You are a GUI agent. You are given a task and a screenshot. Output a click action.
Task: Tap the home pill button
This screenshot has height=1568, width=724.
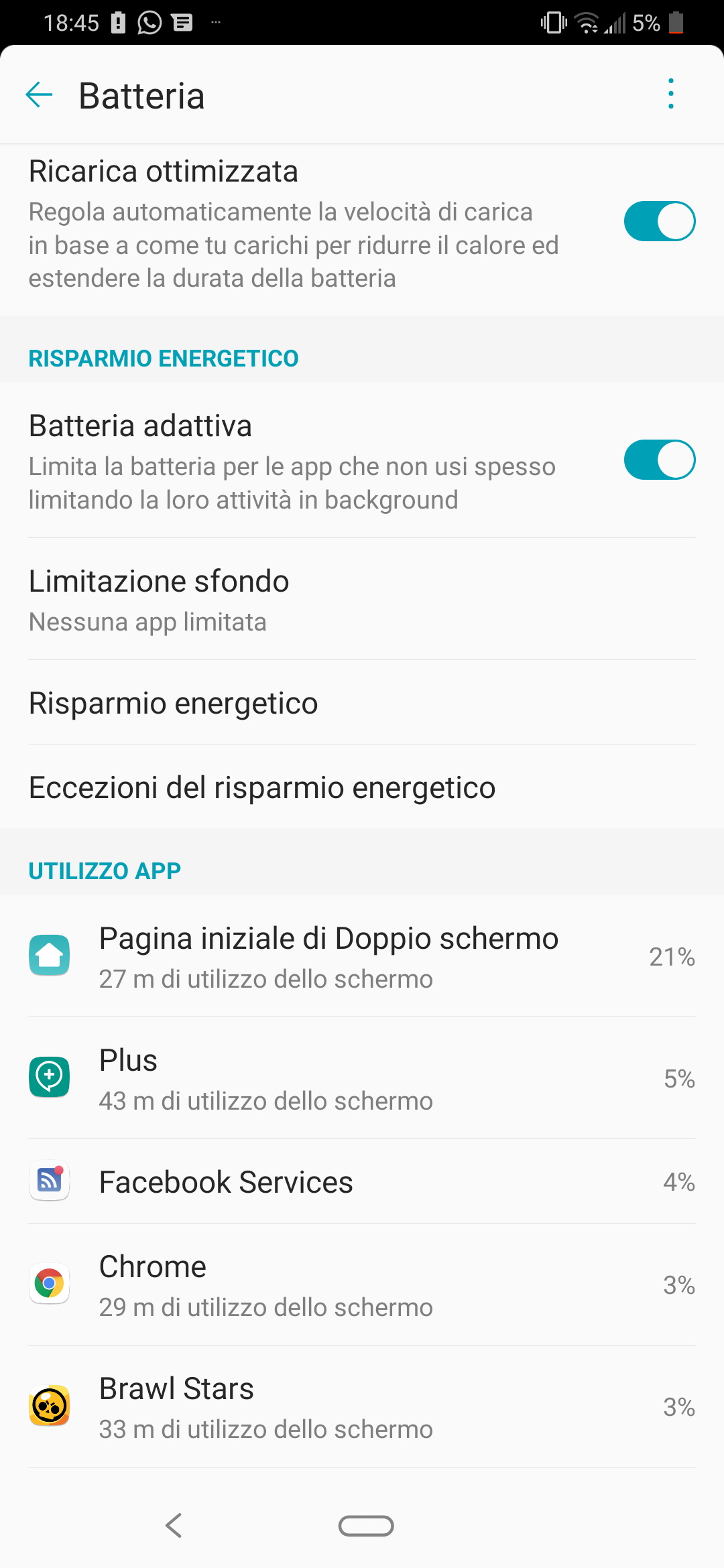click(x=366, y=1526)
